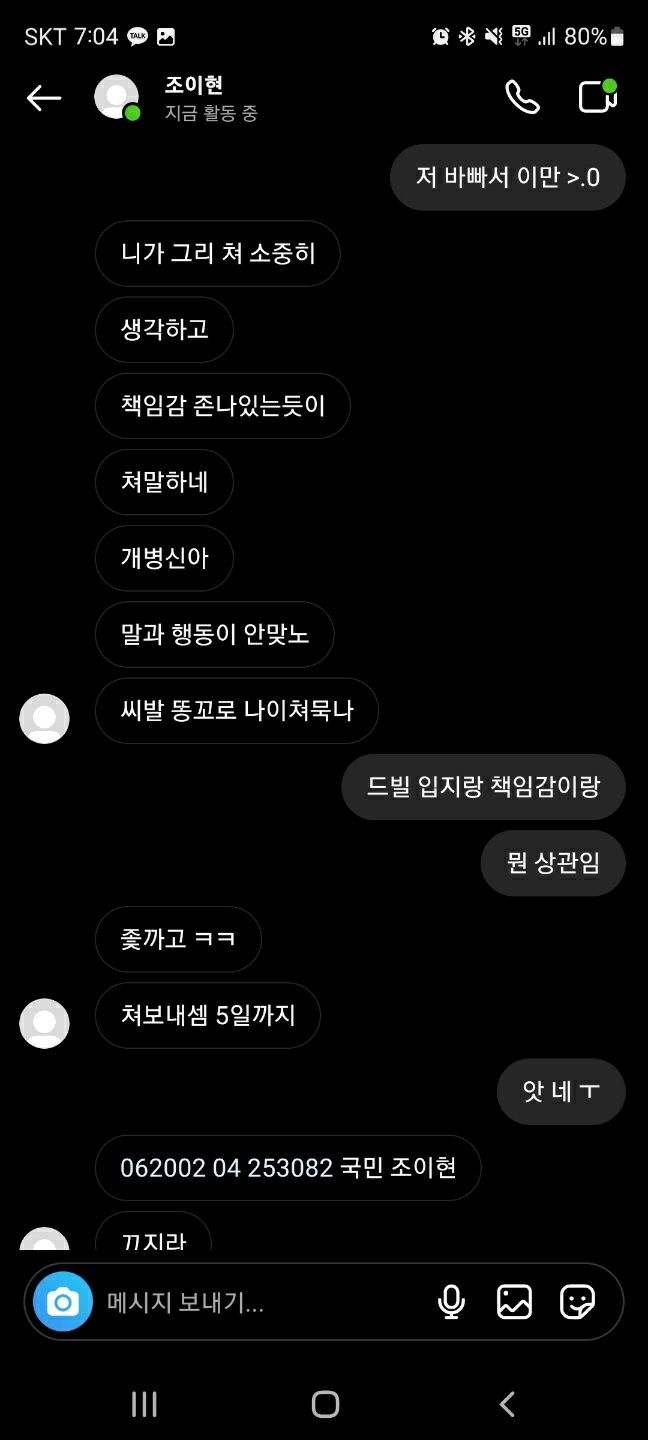
Task: Start a voice call with 조이현
Action: click(522, 98)
